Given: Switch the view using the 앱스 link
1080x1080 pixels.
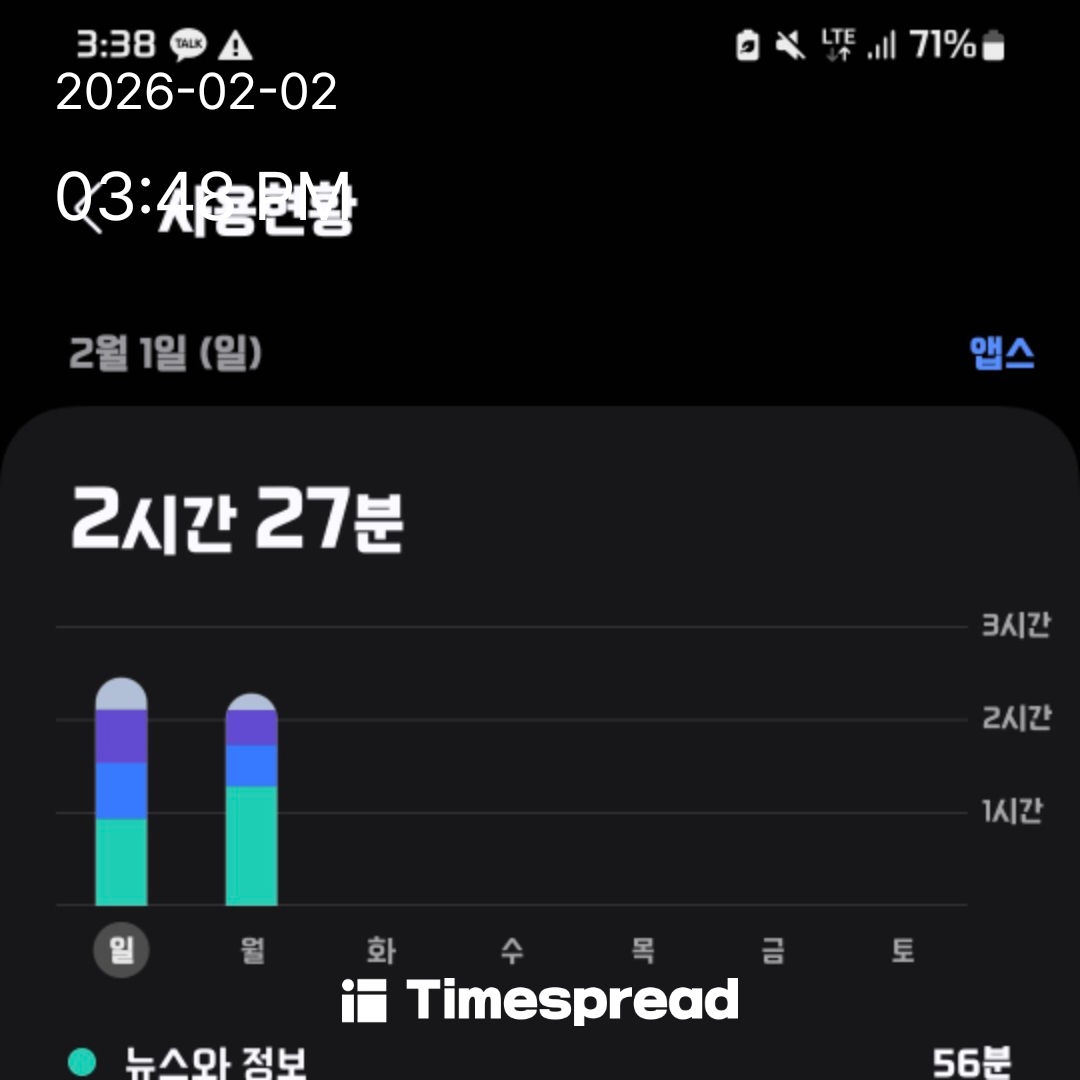Looking at the screenshot, I should (x=1001, y=353).
